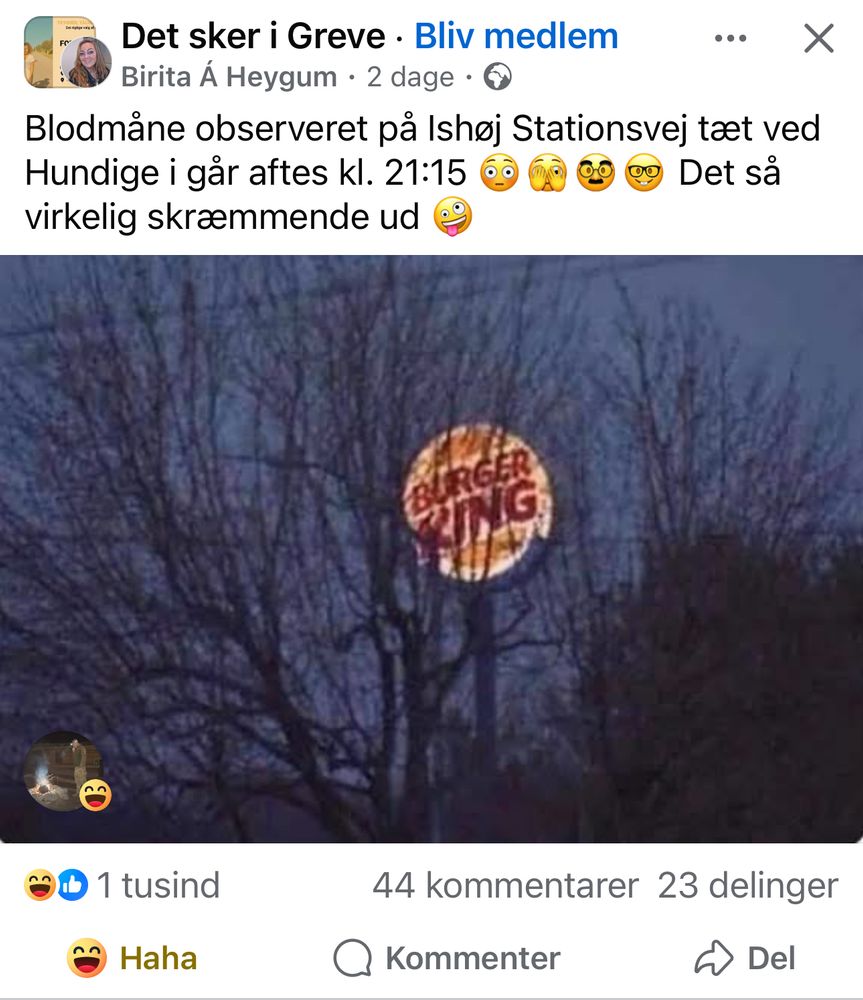View the 23 delinger shares
Screen dimensions: 863x1000
point(747,885)
